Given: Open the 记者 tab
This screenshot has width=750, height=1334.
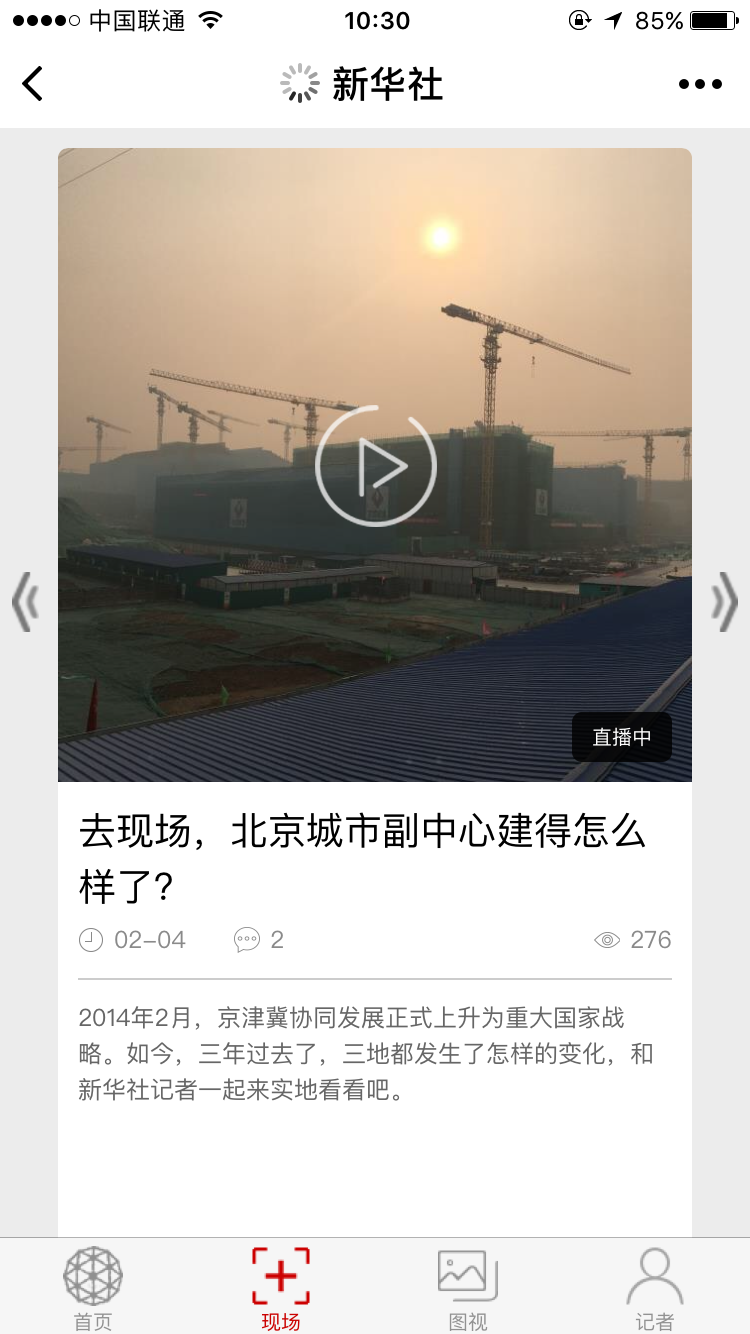Looking at the screenshot, I should tap(655, 1288).
